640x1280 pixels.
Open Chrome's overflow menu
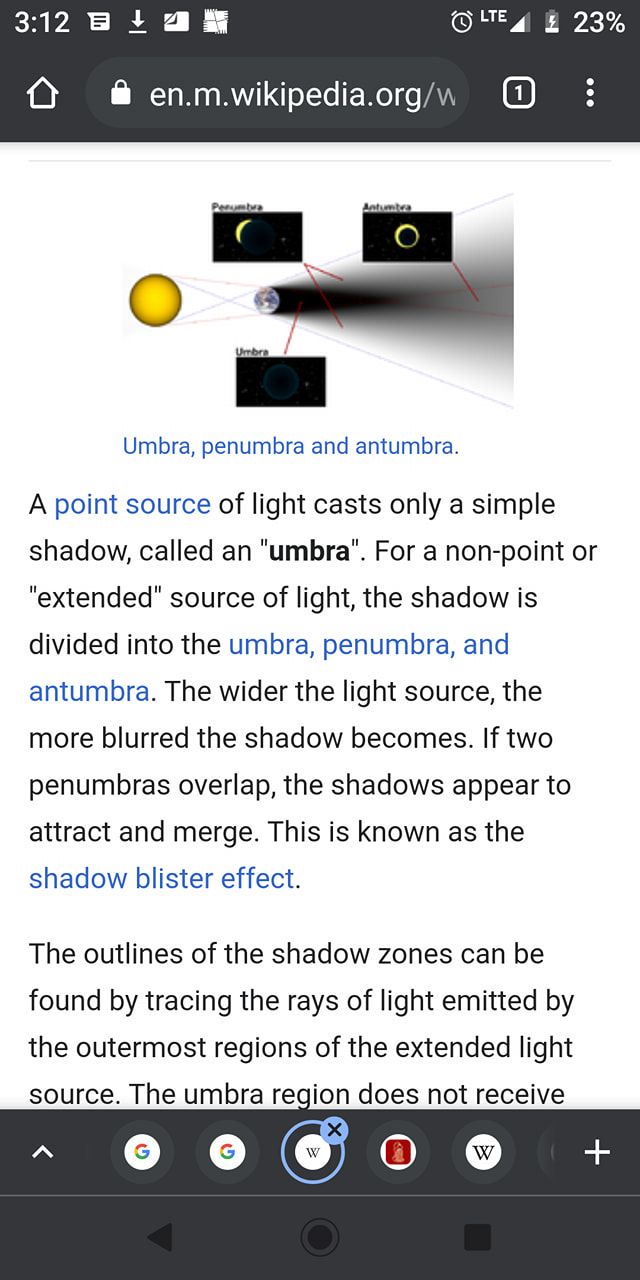(590, 94)
